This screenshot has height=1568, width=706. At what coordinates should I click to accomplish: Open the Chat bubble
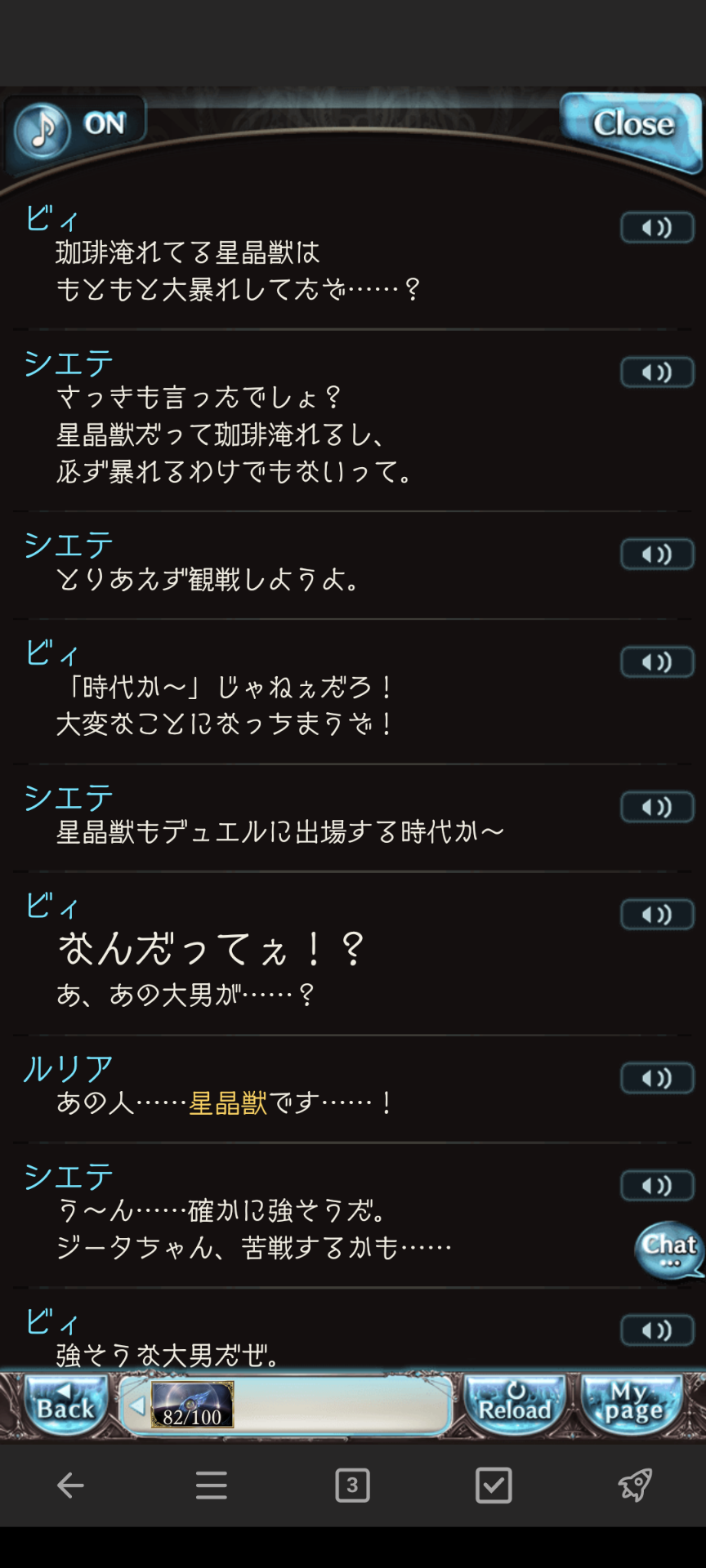coord(669,1249)
